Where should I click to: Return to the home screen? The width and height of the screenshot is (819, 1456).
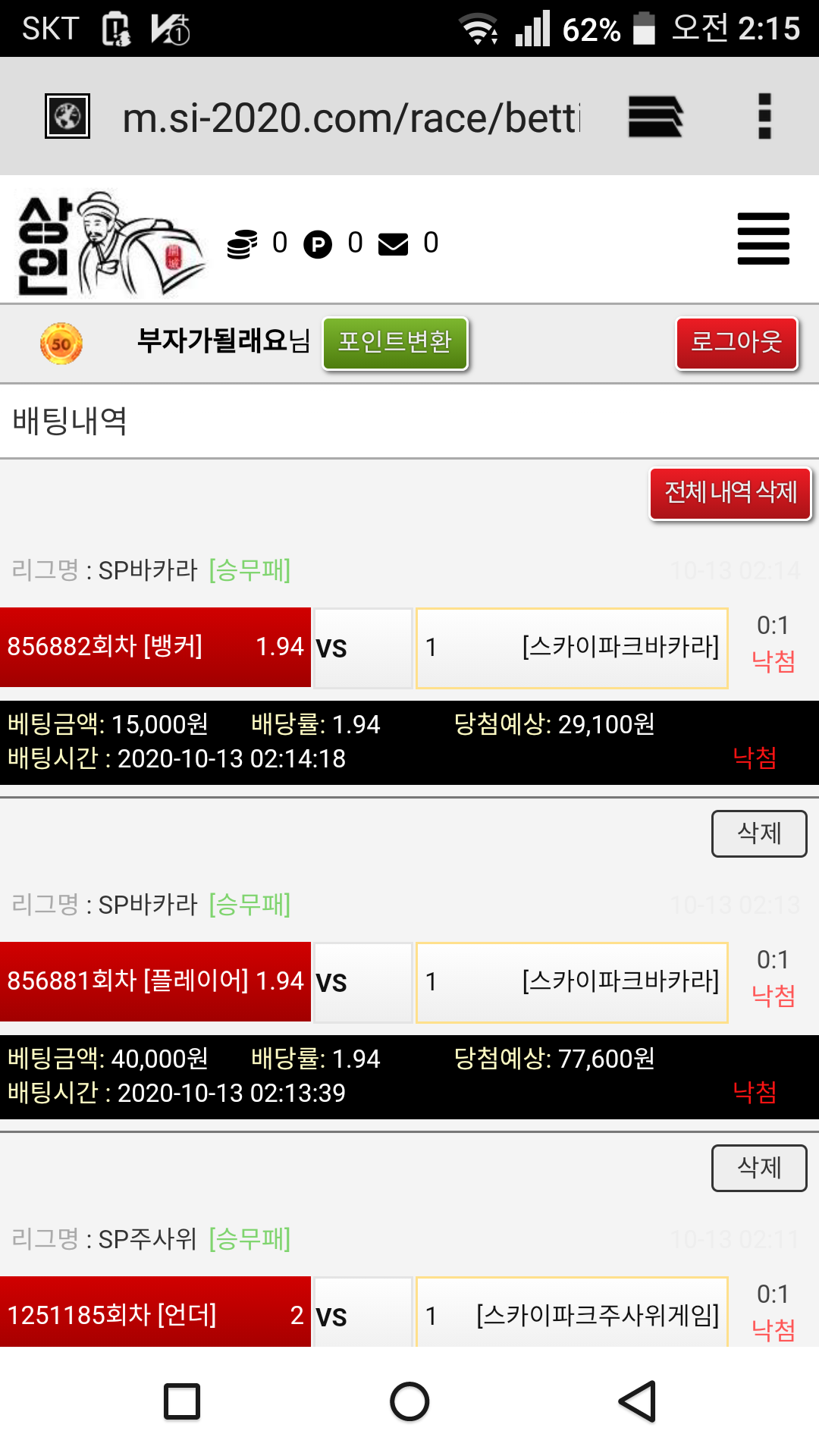(409, 1401)
